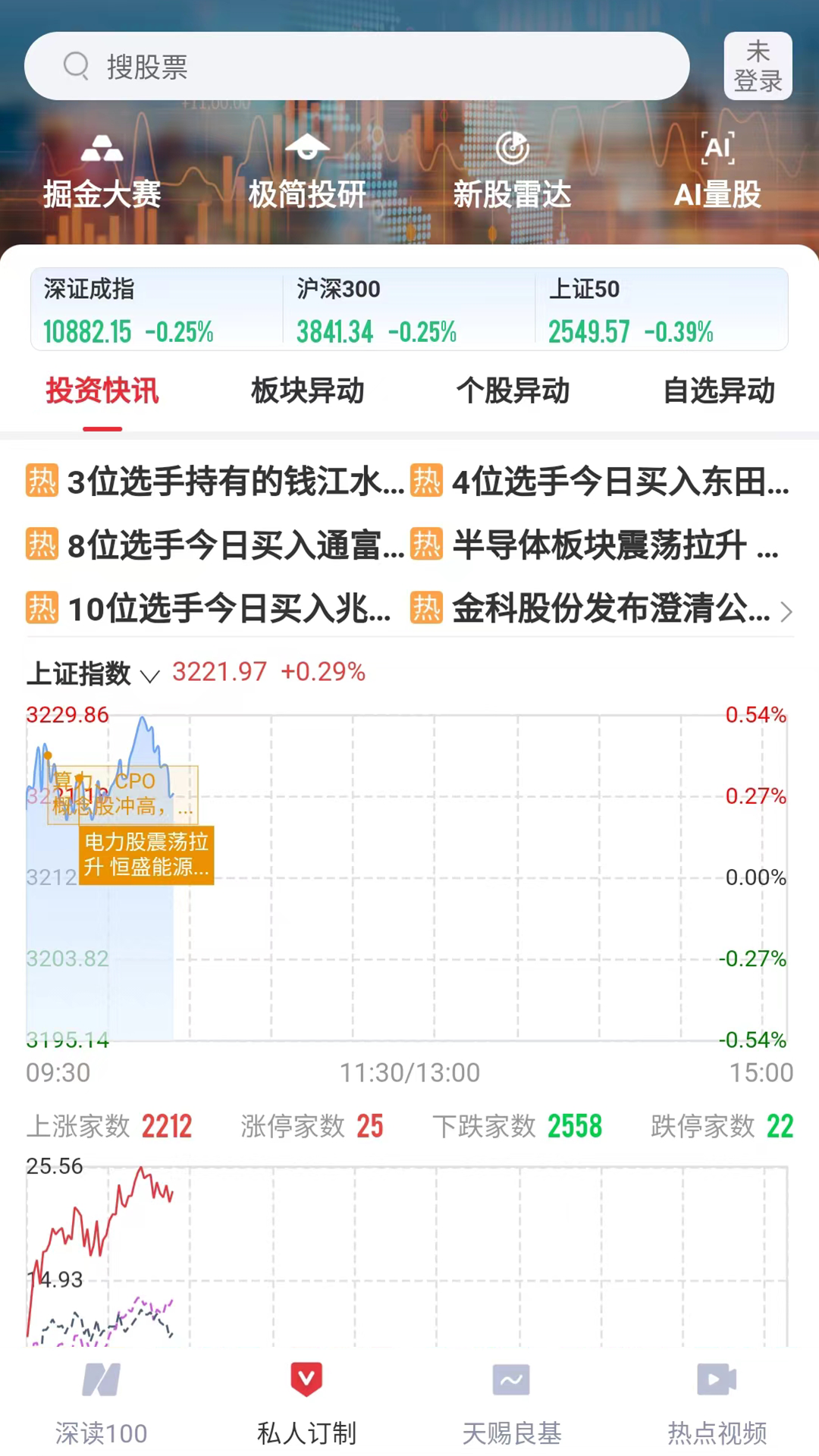Switch to the 自选异动 tab
819x1456 pixels.
tap(718, 392)
